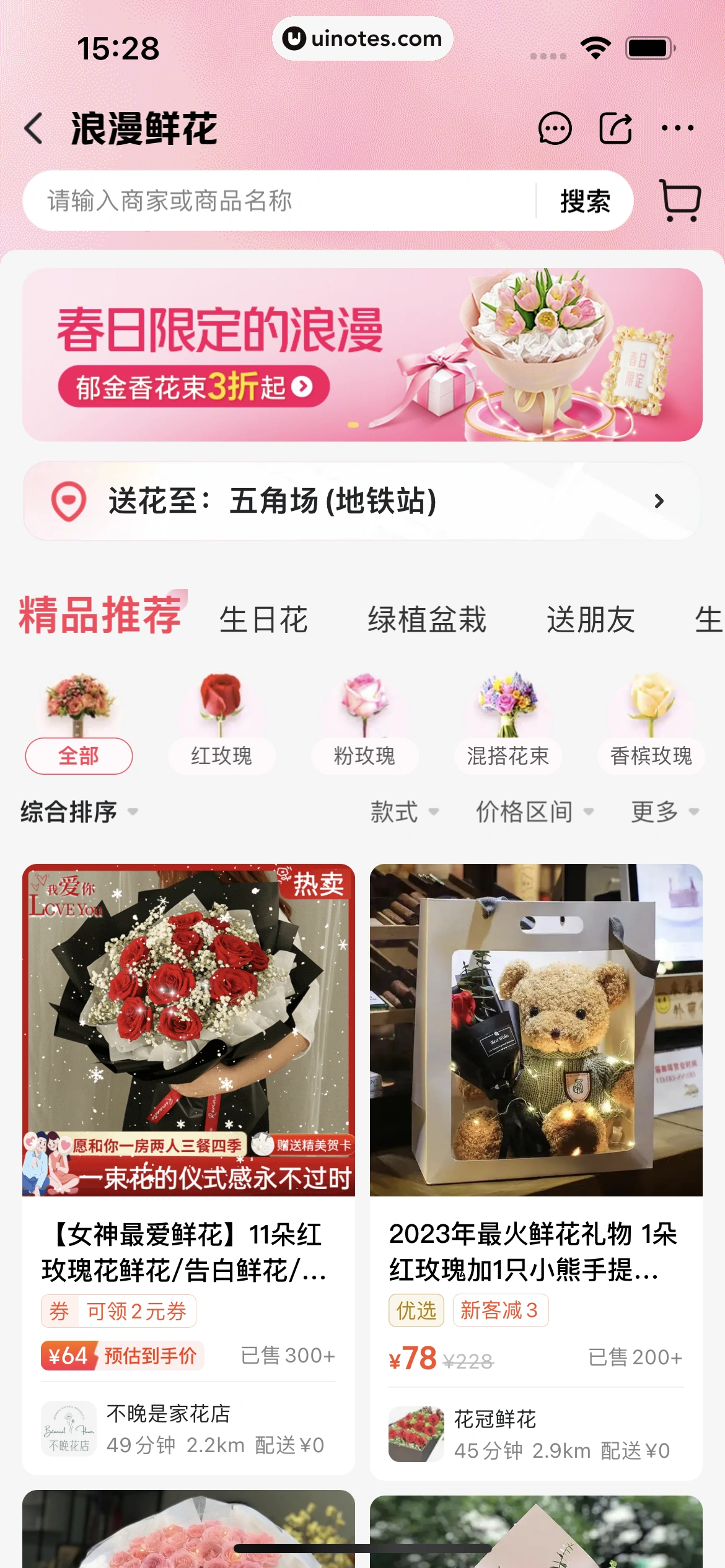This screenshot has height=1568, width=725.
Task: Select the 全部 filter chip
Action: click(78, 756)
